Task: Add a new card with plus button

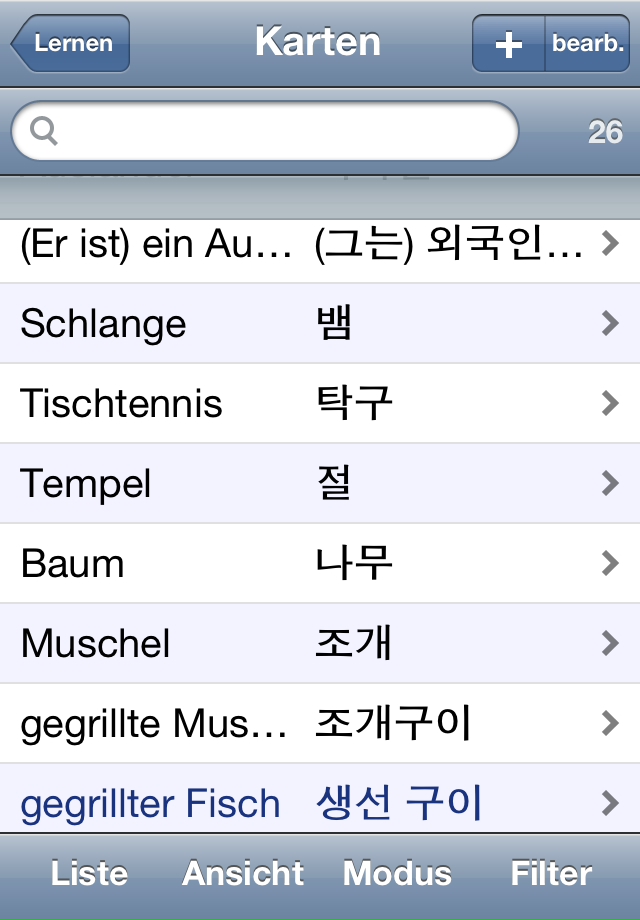Action: click(x=509, y=44)
